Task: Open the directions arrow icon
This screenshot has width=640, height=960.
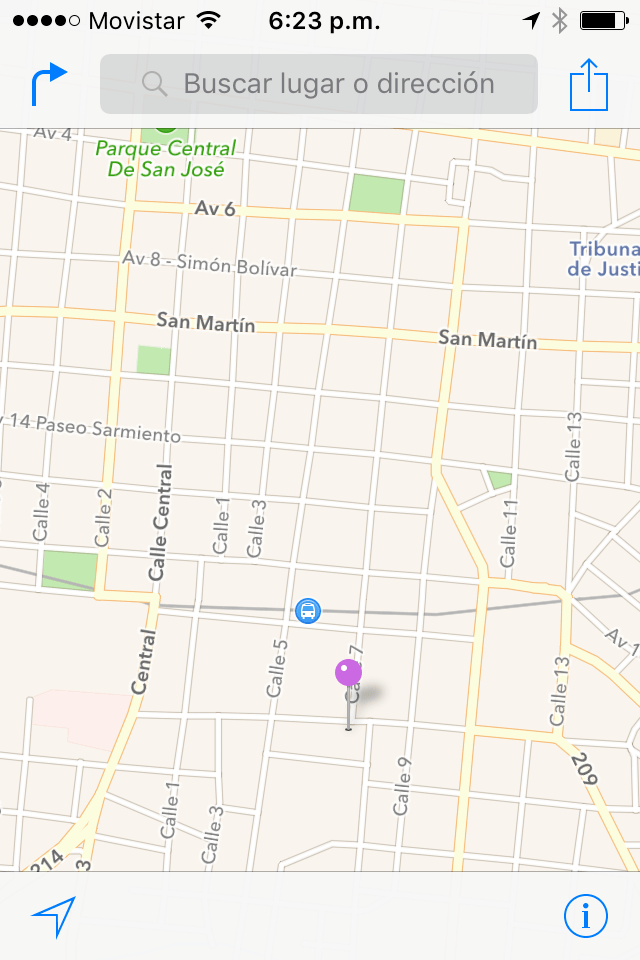Action: (49, 84)
